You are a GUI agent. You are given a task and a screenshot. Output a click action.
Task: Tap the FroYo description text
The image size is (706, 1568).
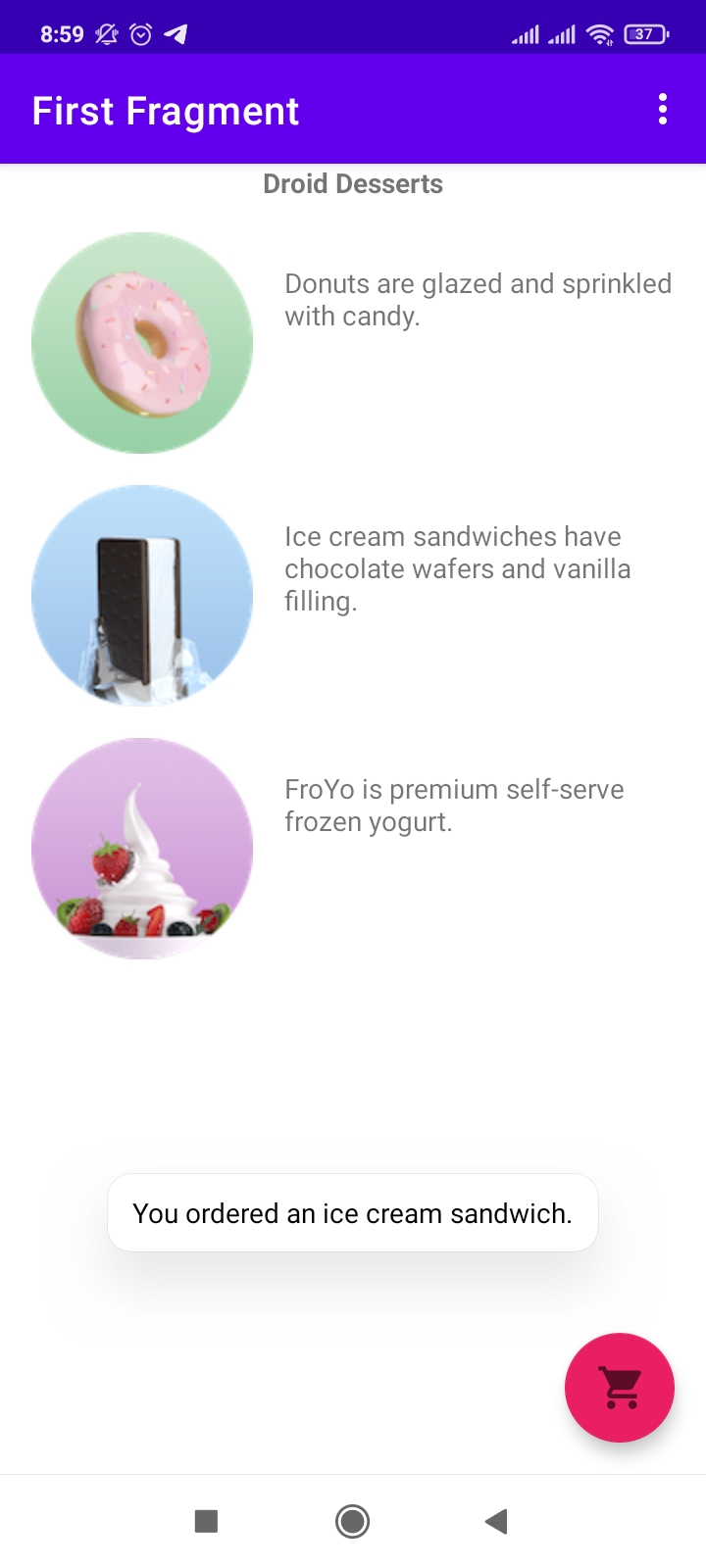click(x=454, y=805)
